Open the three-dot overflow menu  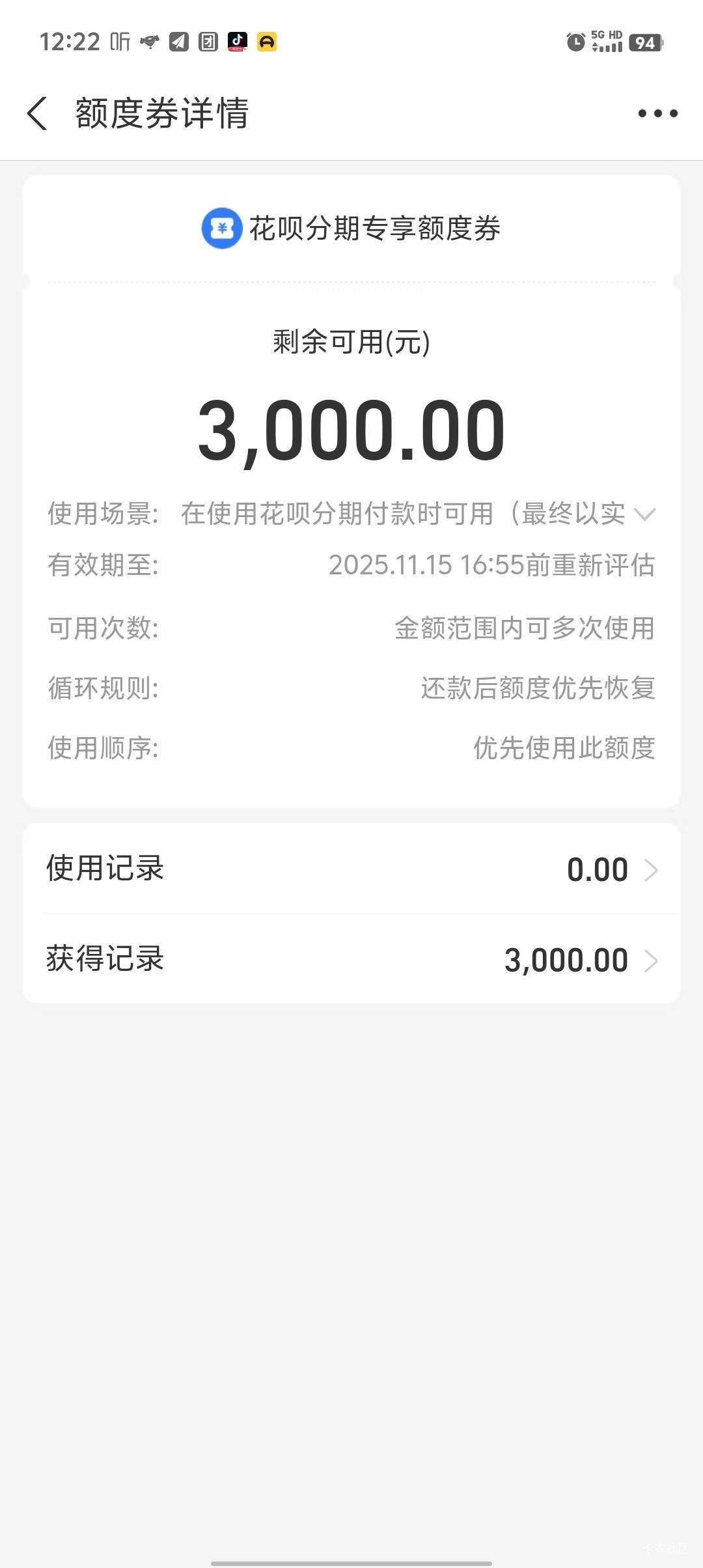coord(657,113)
